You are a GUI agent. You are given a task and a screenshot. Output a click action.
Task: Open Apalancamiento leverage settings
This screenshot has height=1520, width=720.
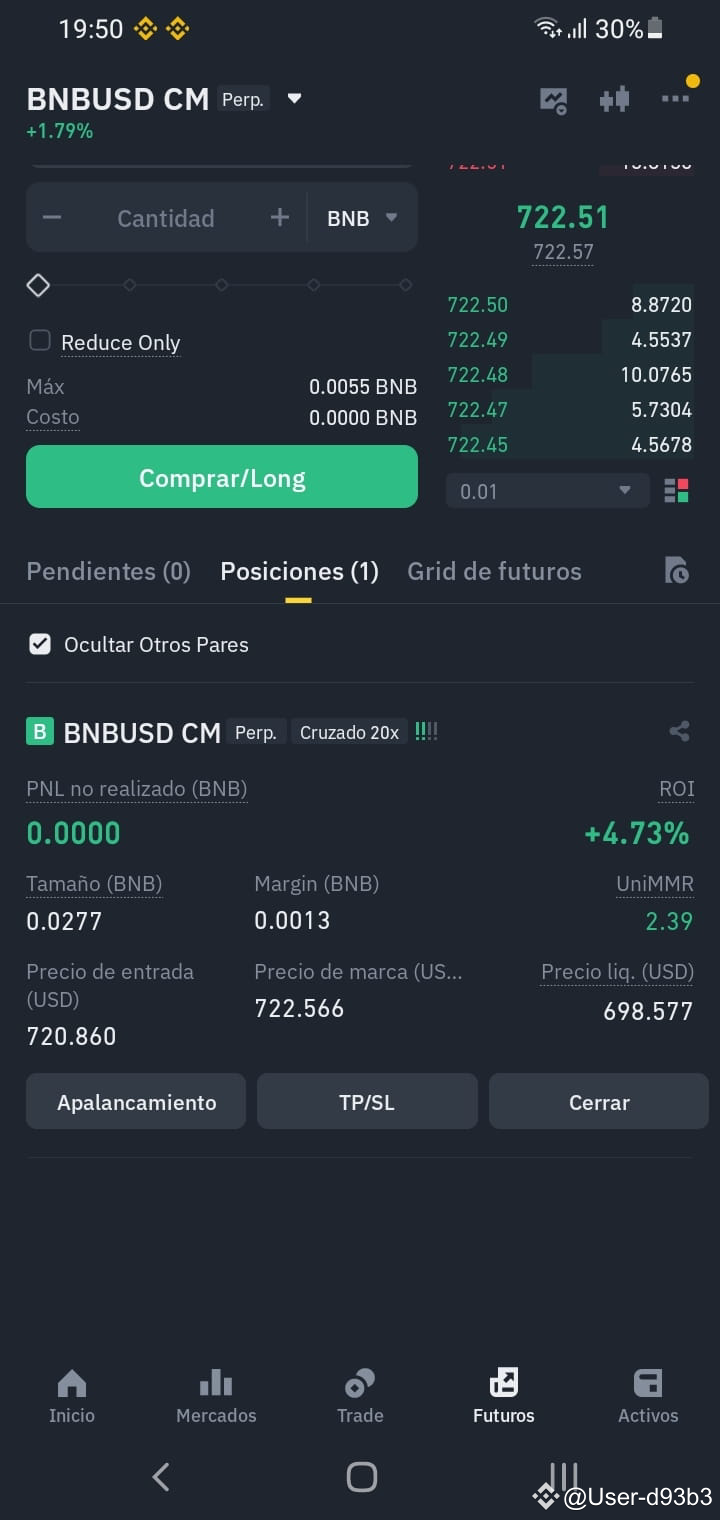pyautogui.click(x=136, y=1102)
